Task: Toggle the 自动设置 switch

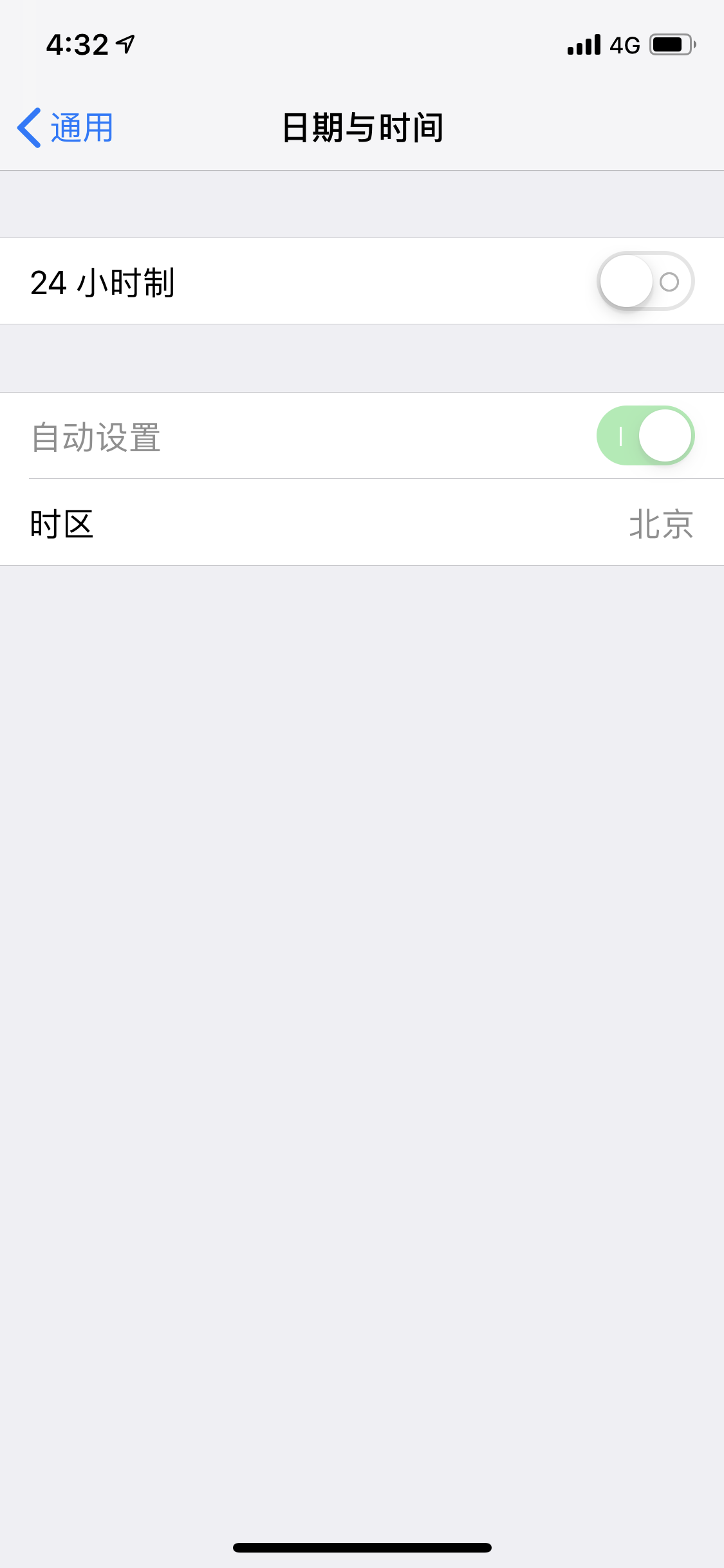Action: click(x=645, y=436)
